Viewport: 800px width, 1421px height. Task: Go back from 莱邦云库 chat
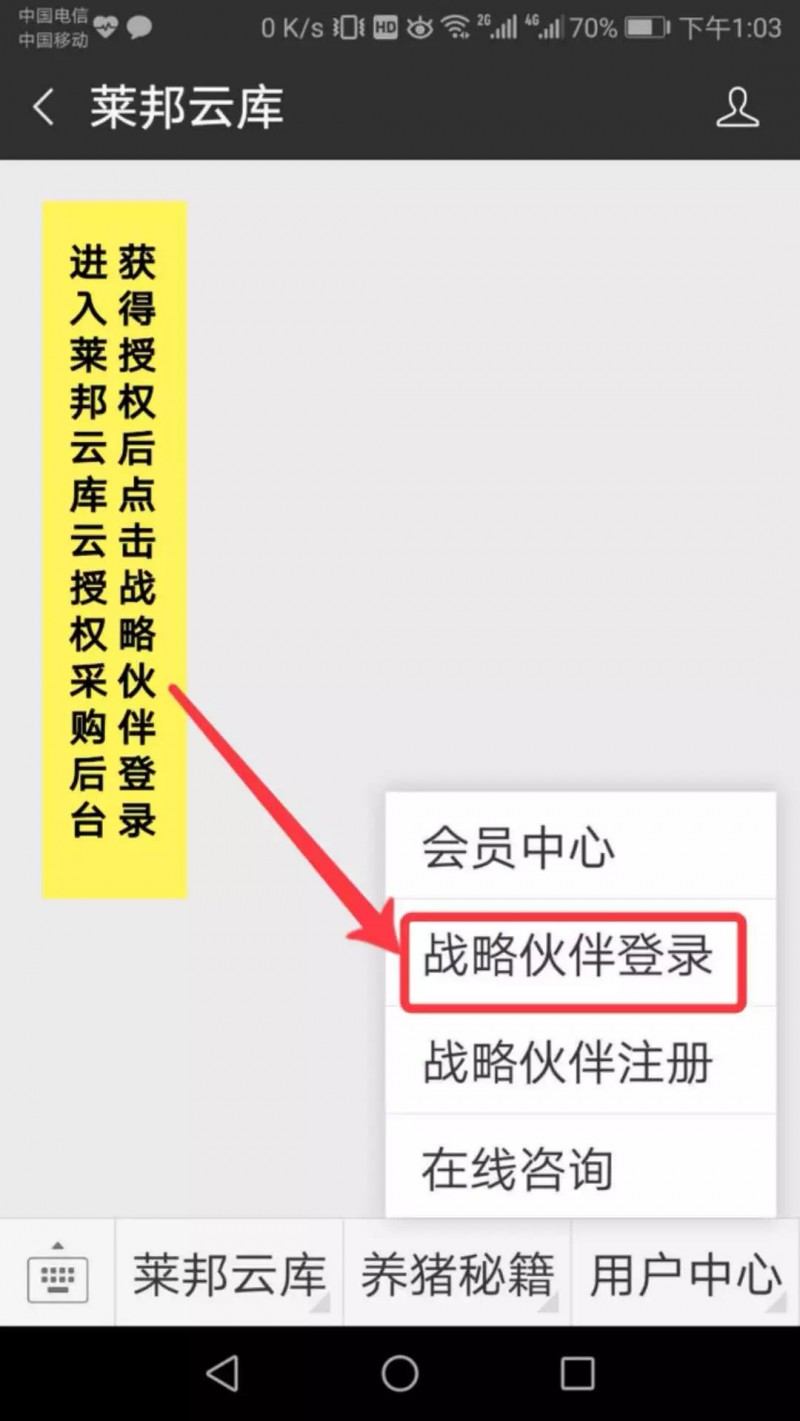(43, 107)
